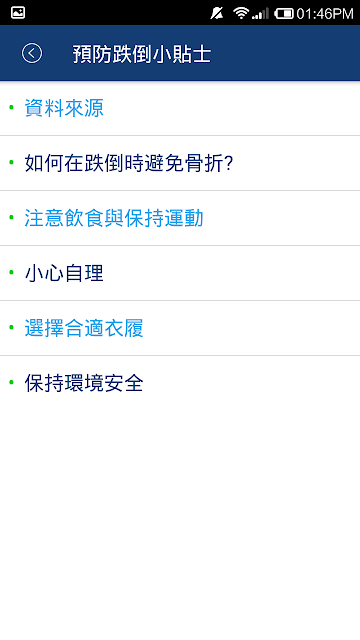Open 如何在跌倒時避免骨折? tip
This screenshot has width=360, height=640.
[180, 163]
